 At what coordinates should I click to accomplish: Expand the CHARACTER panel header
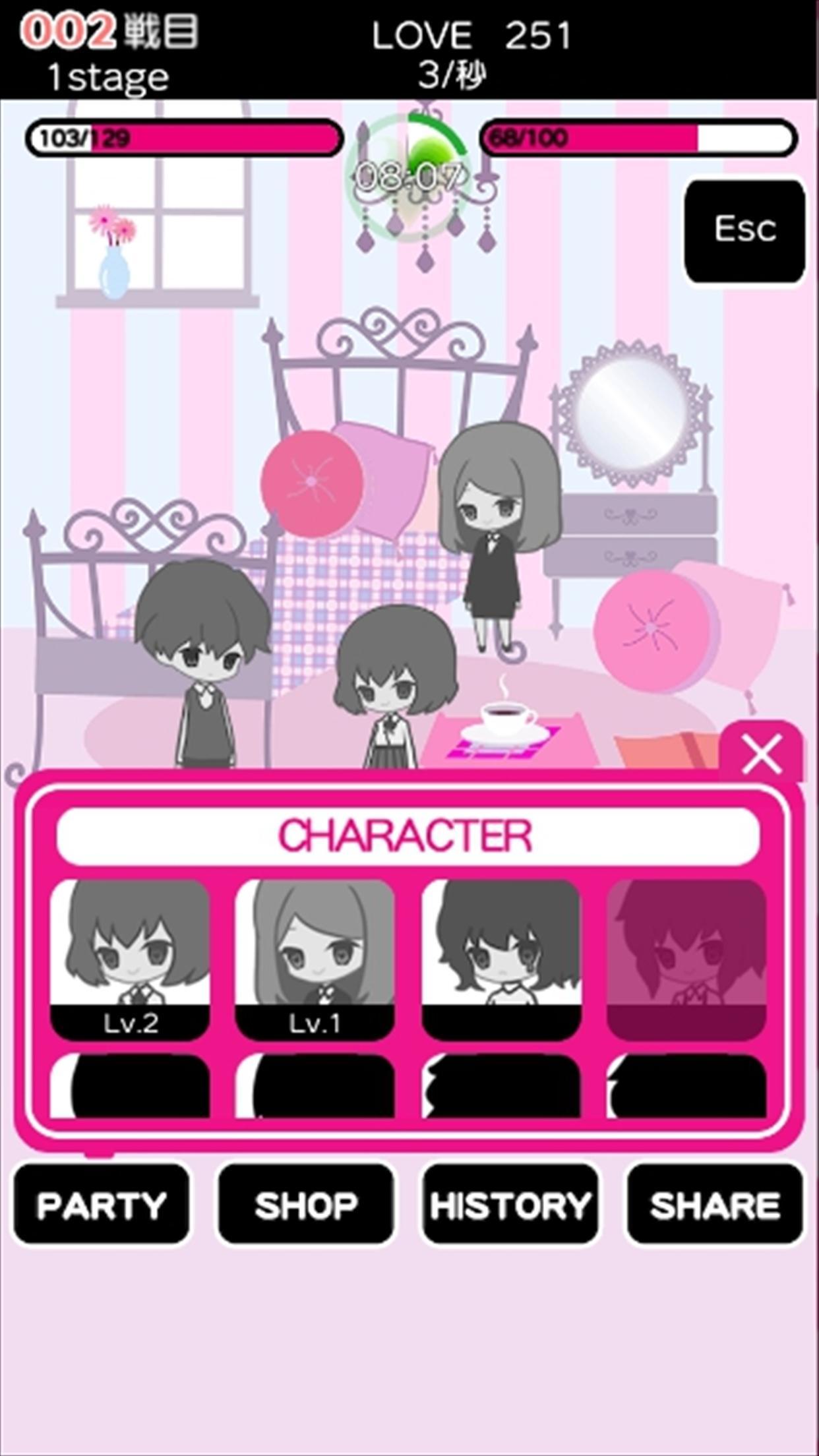[x=408, y=834]
